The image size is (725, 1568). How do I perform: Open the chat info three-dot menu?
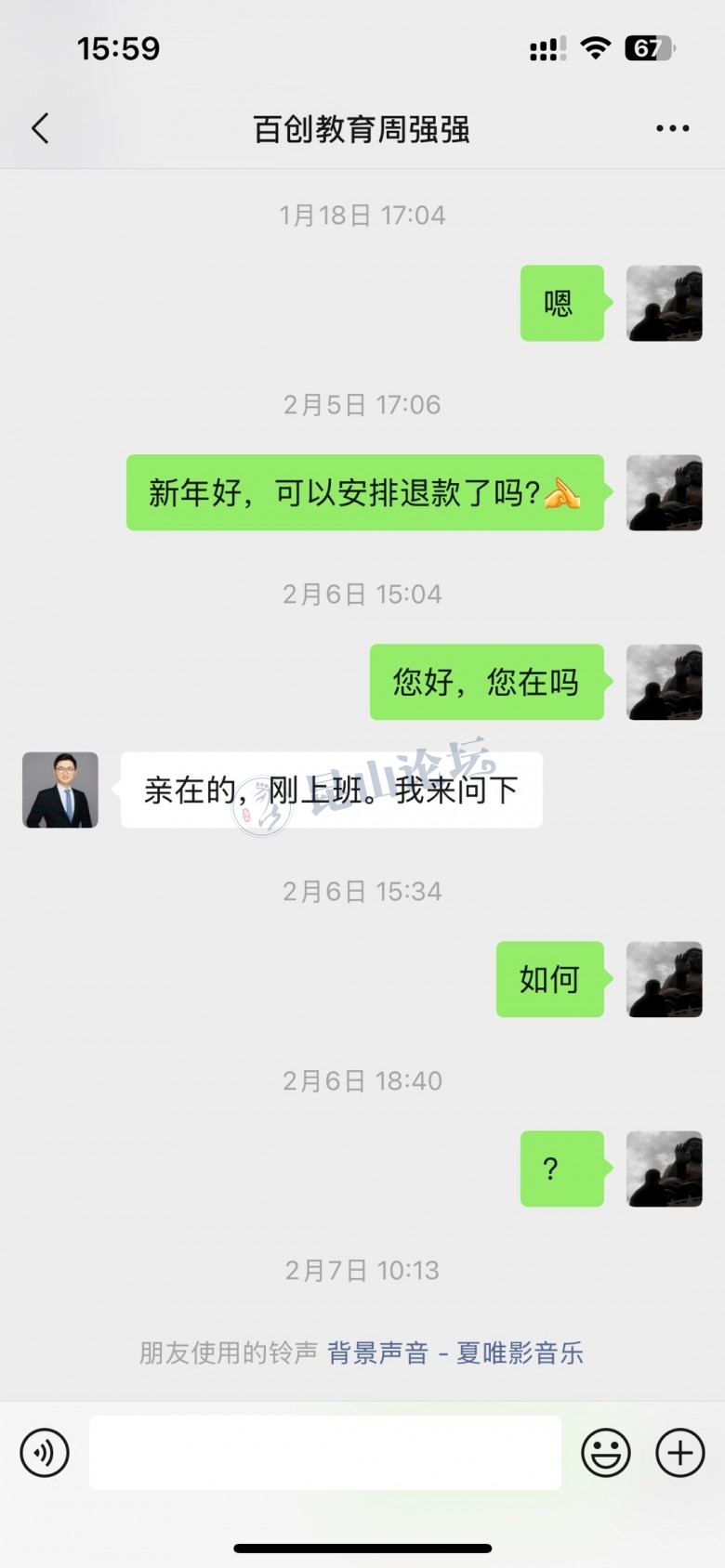point(672,129)
